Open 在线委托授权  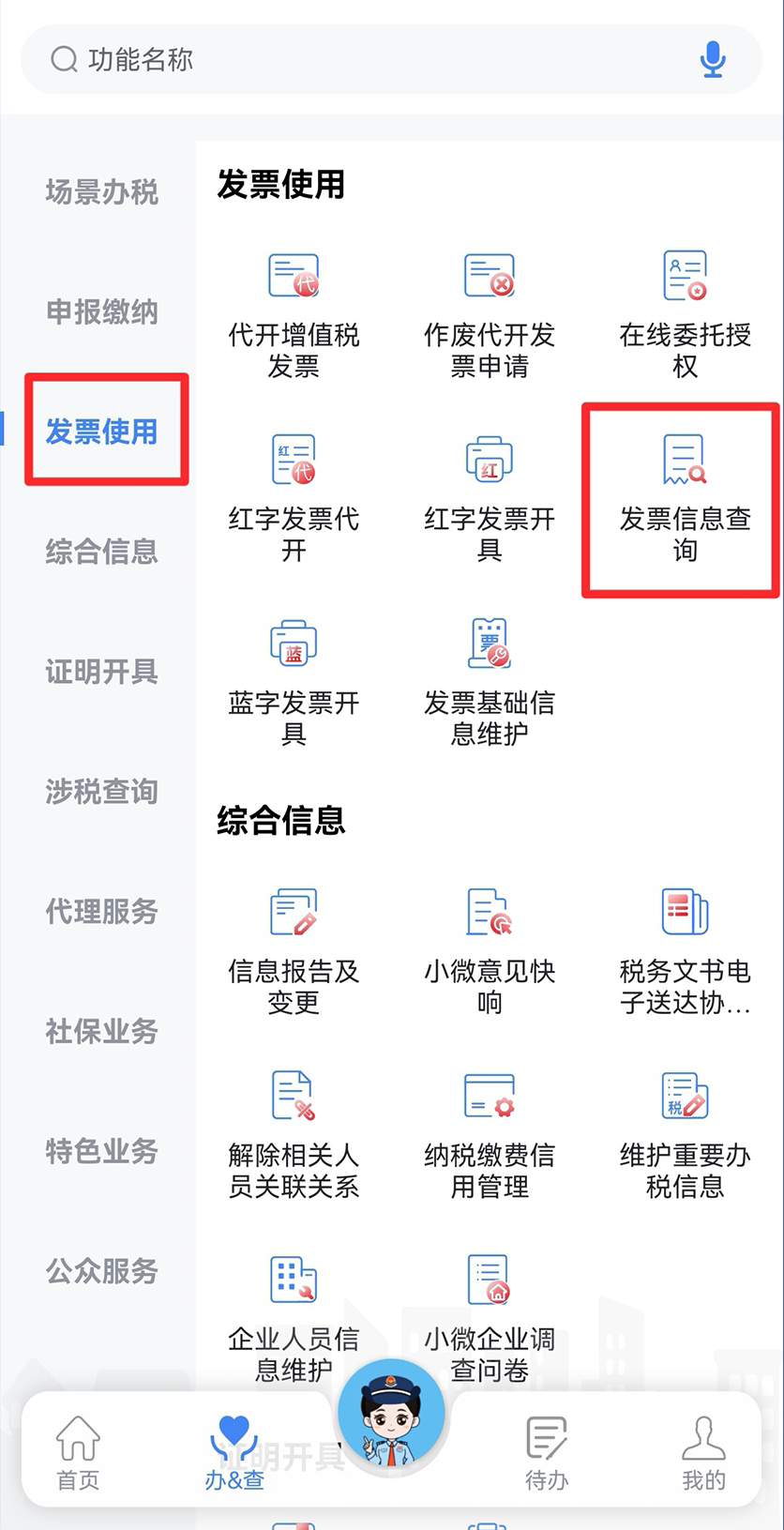pos(685,315)
